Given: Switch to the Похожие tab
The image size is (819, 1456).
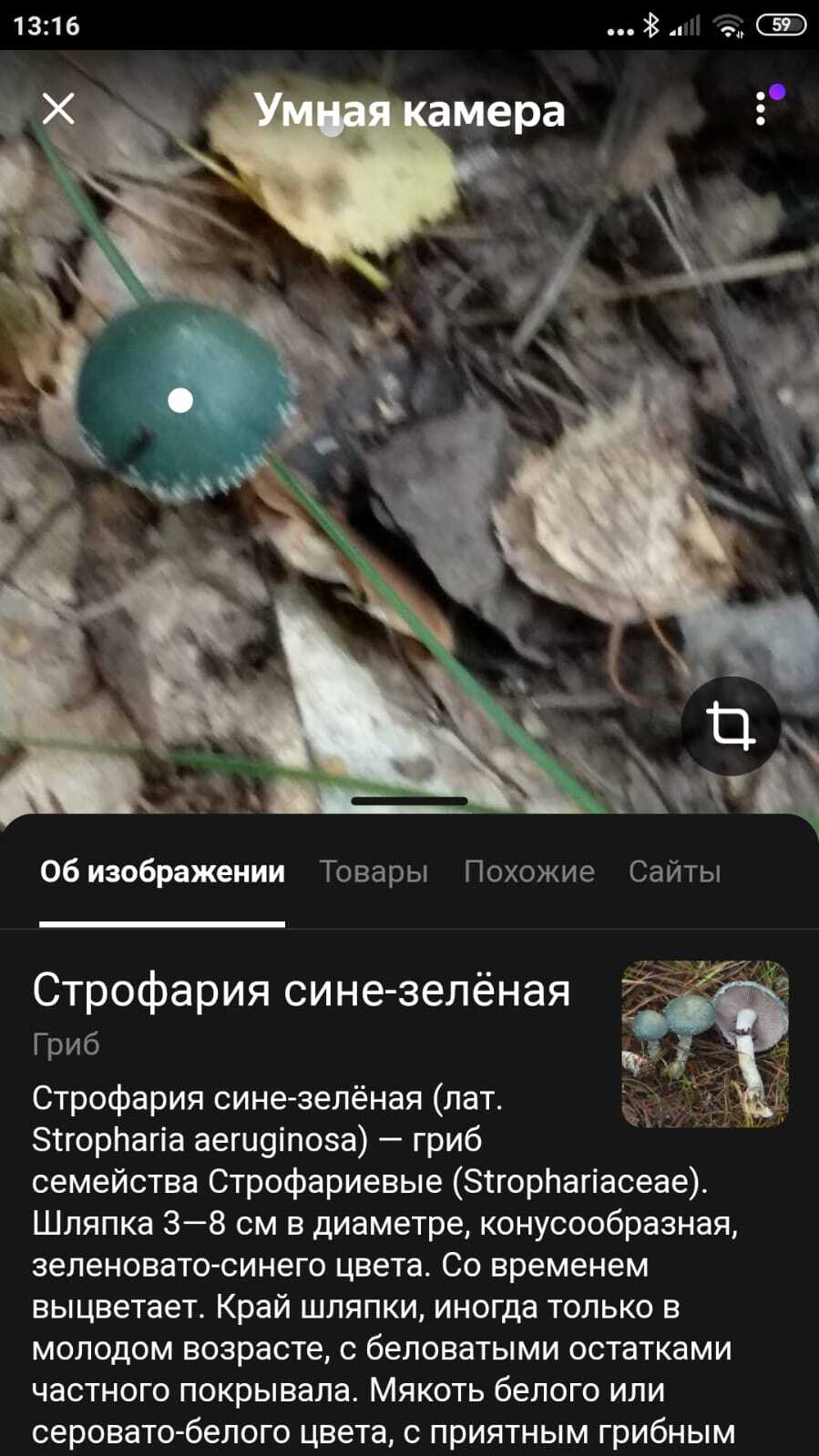Looking at the screenshot, I should (x=528, y=871).
